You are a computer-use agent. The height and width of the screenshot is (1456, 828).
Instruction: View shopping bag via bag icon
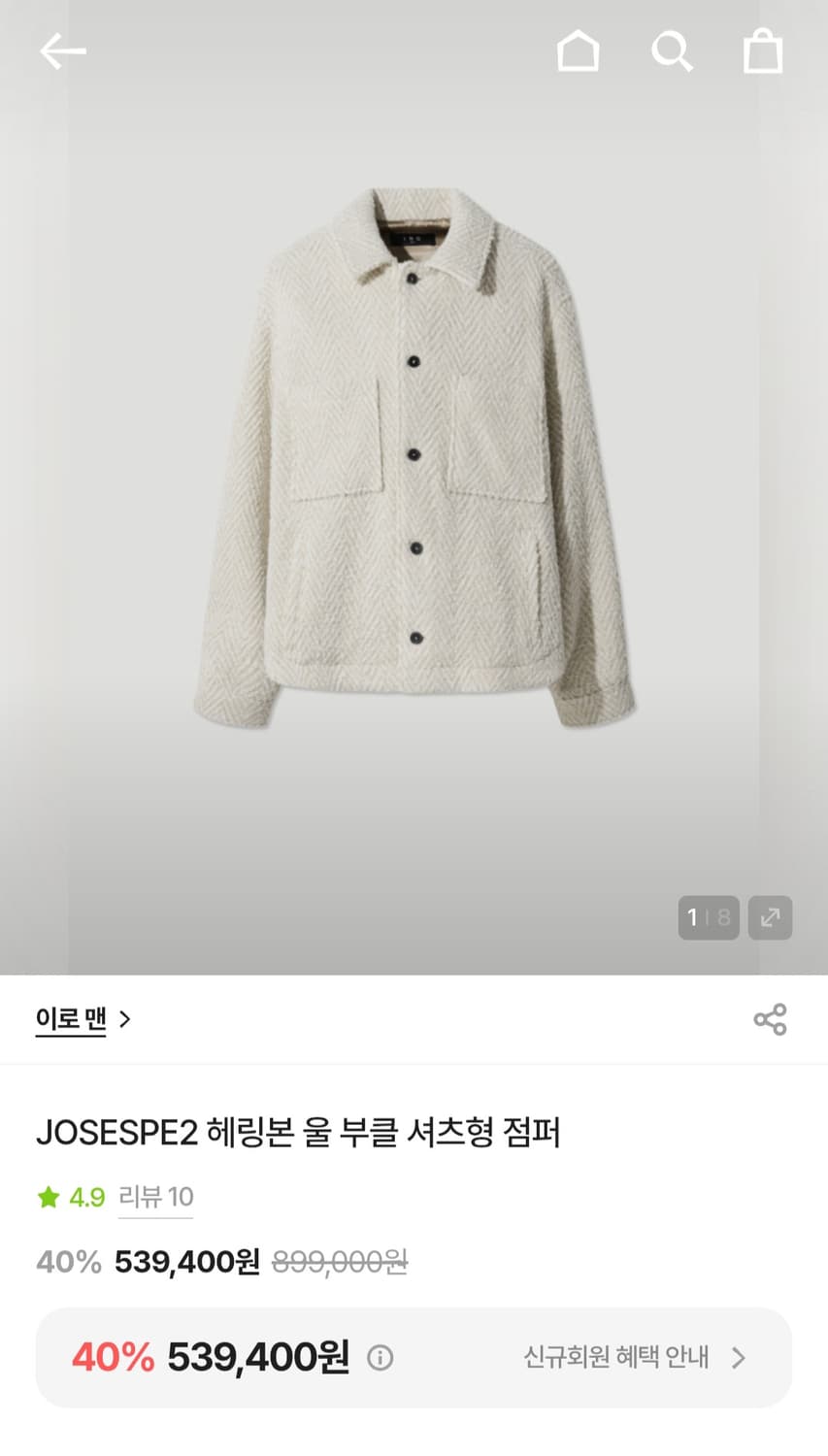point(763,50)
